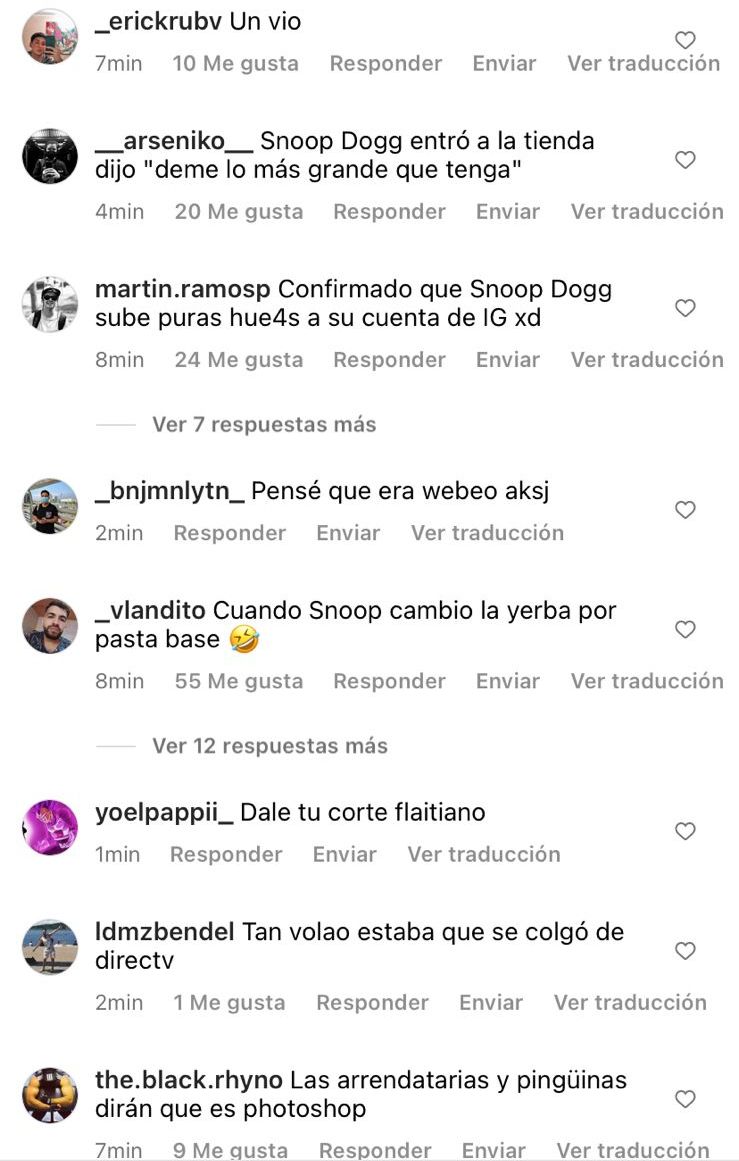Open ldmzbendel's profile from username
739x1161 pixels.
click(x=165, y=932)
